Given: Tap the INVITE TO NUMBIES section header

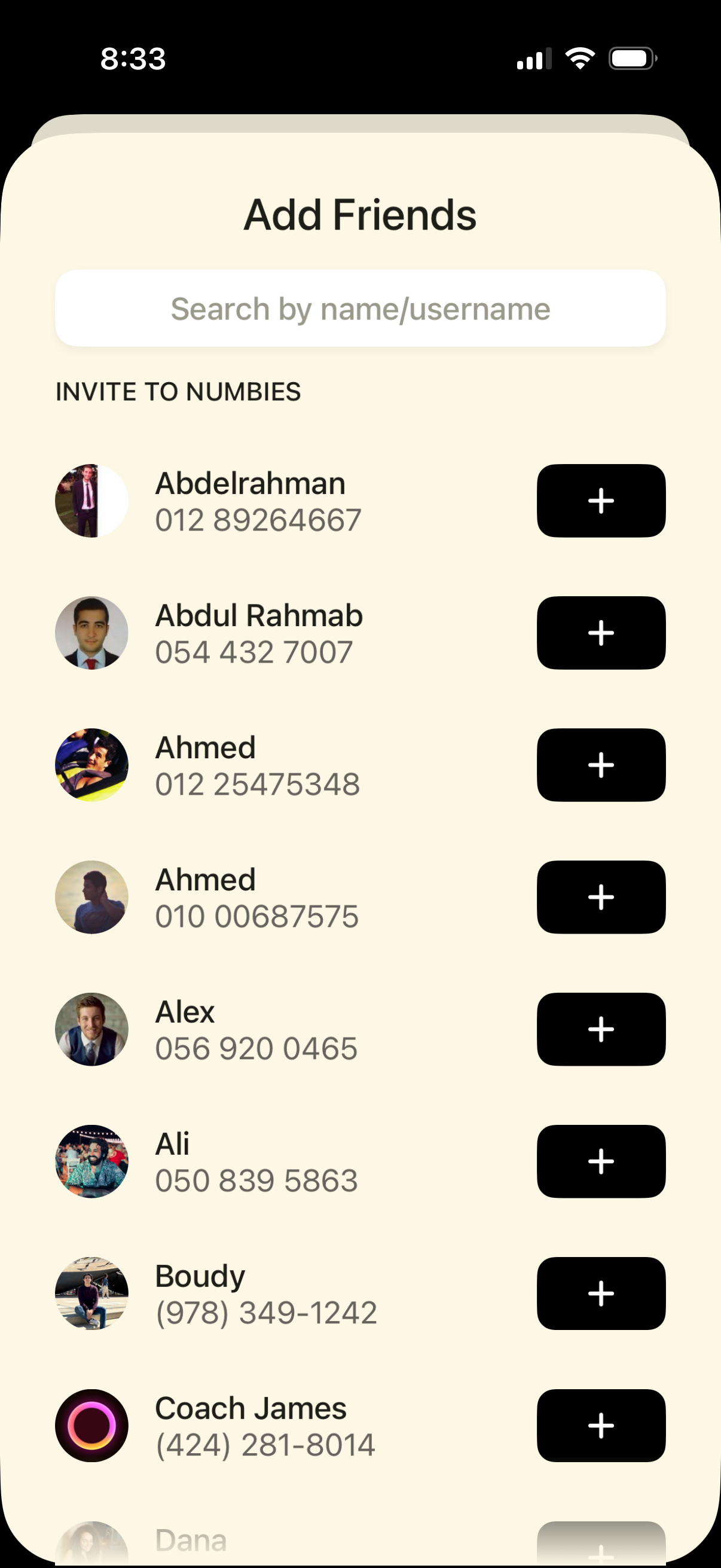Looking at the screenshot, I should (x=177, y=391).
